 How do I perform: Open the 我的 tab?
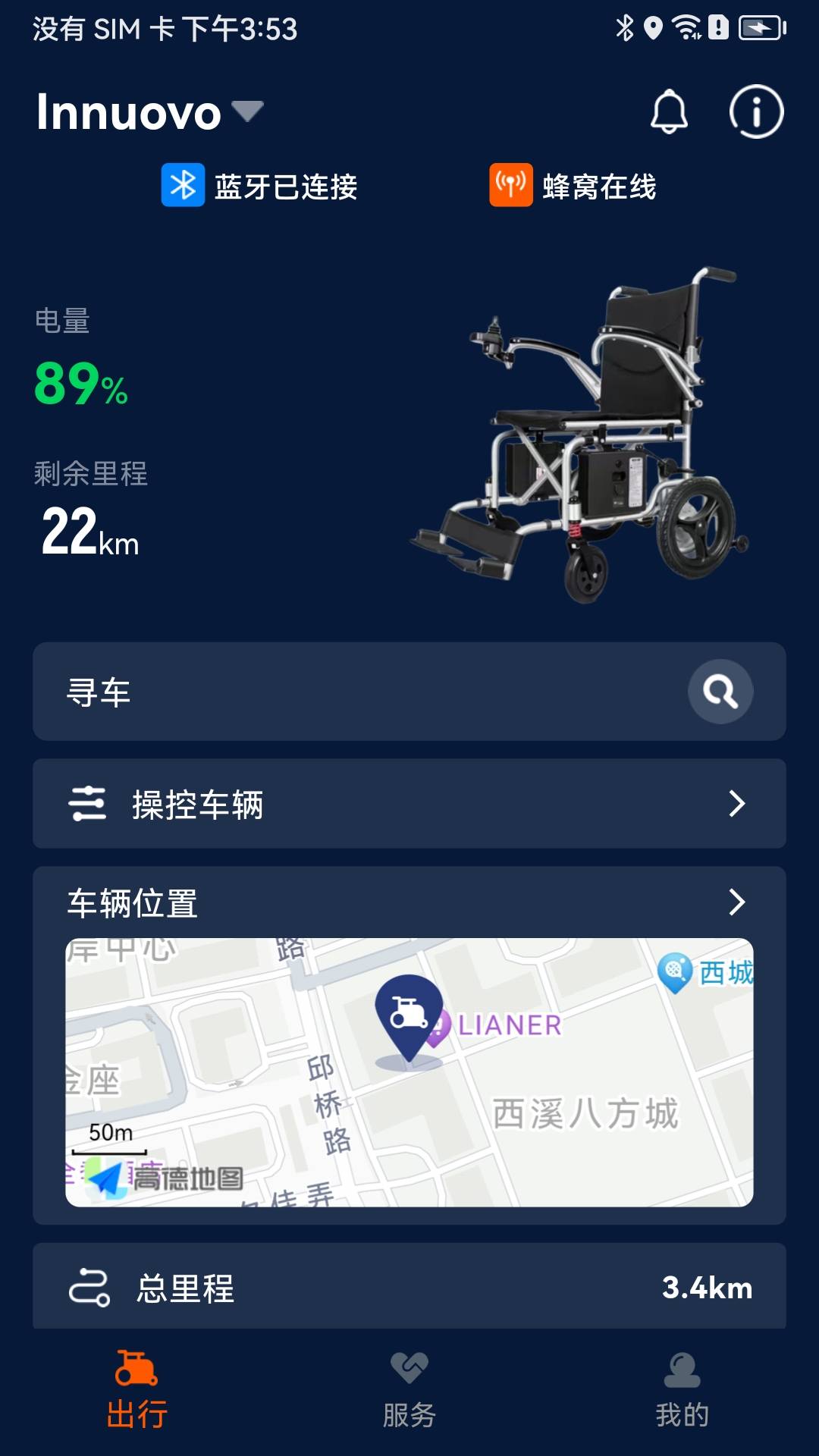(x=681, y=1395)
